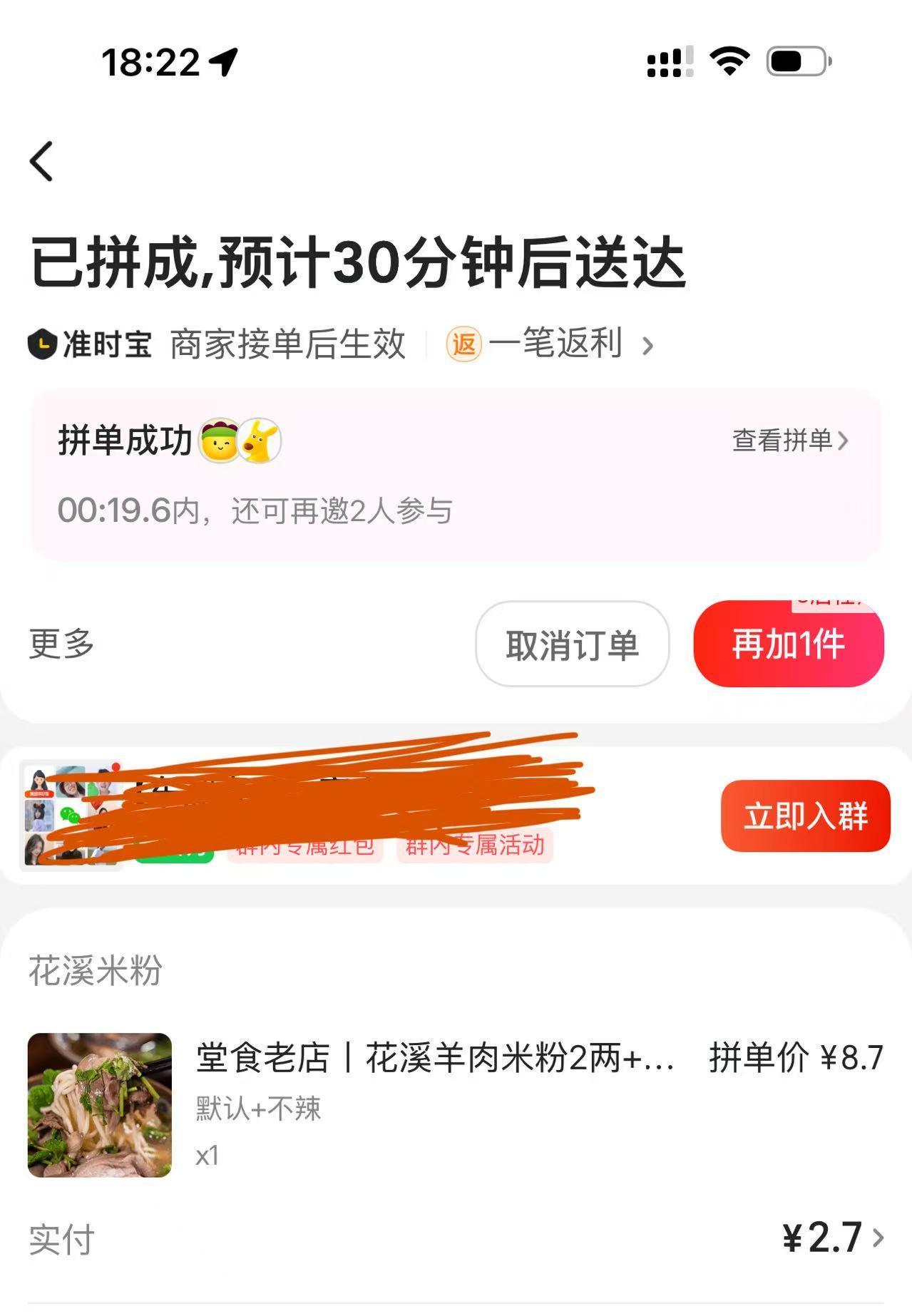
Task: Open the 花溪羊肉米粉 item details
Action: tap(434, 1058)
